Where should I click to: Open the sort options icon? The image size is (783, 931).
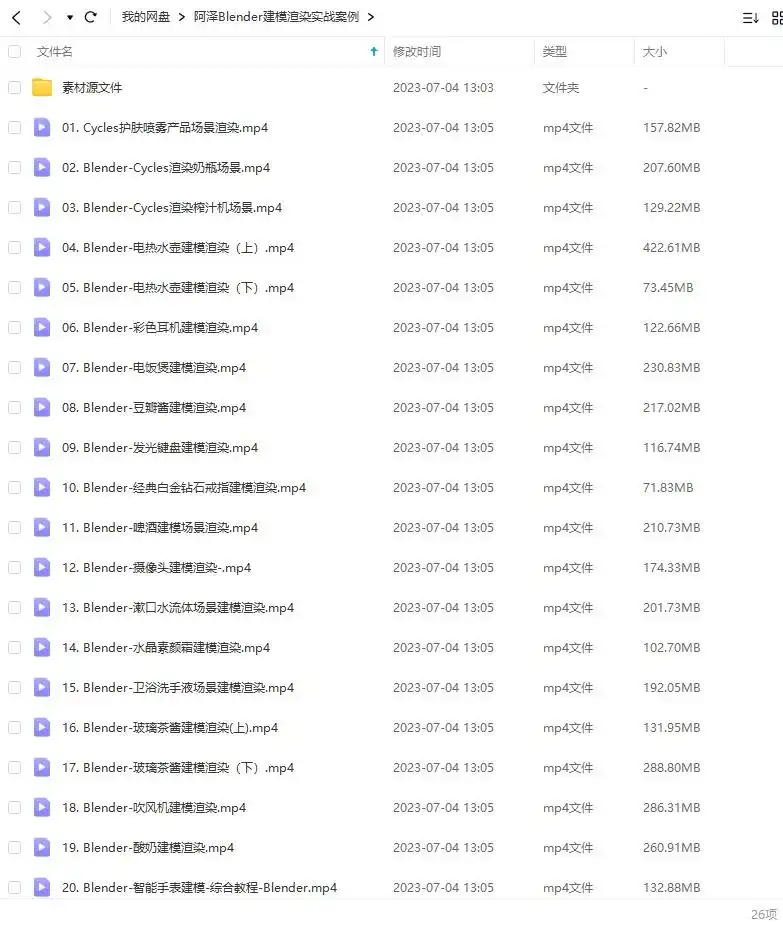coord(750,17)
